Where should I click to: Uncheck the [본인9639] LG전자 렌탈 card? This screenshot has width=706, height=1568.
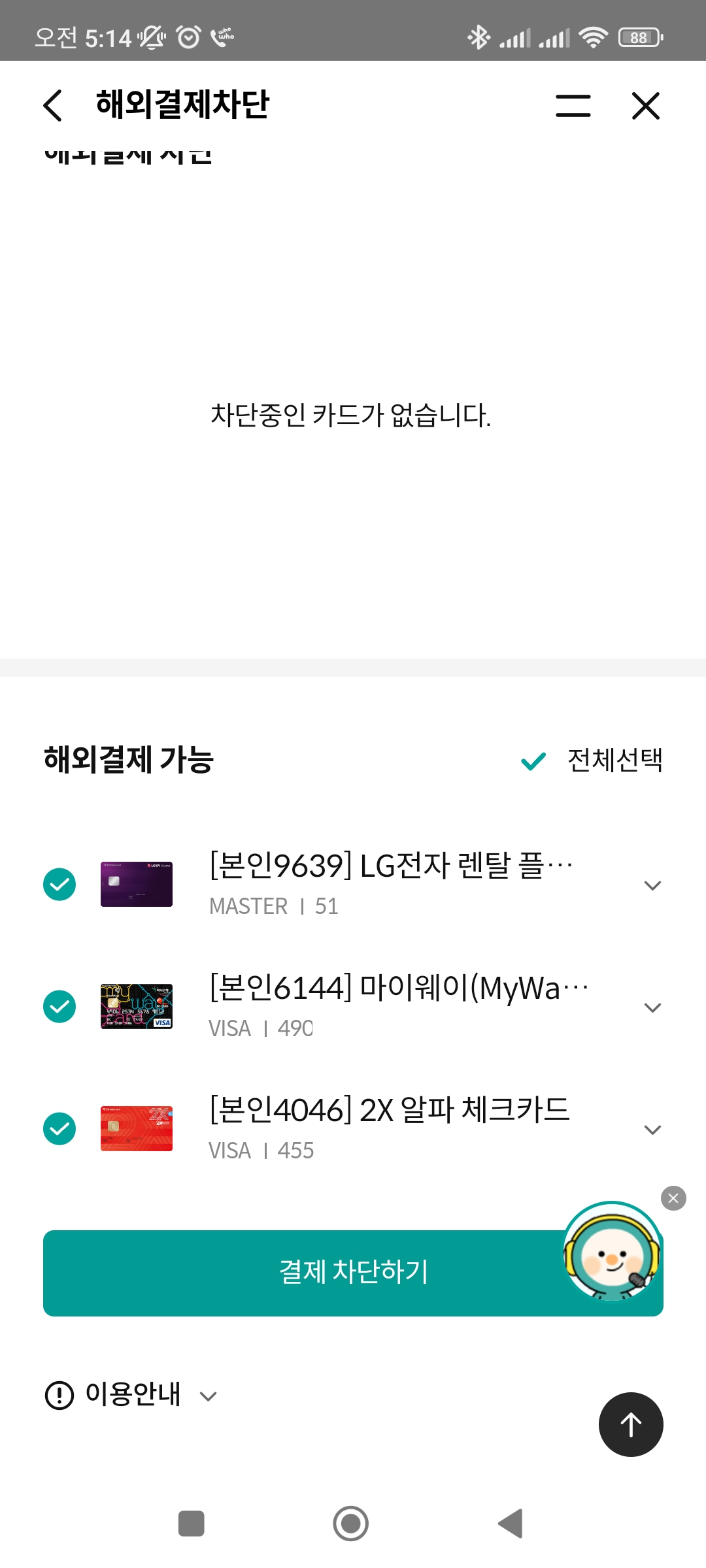click(x=59, y=885)
